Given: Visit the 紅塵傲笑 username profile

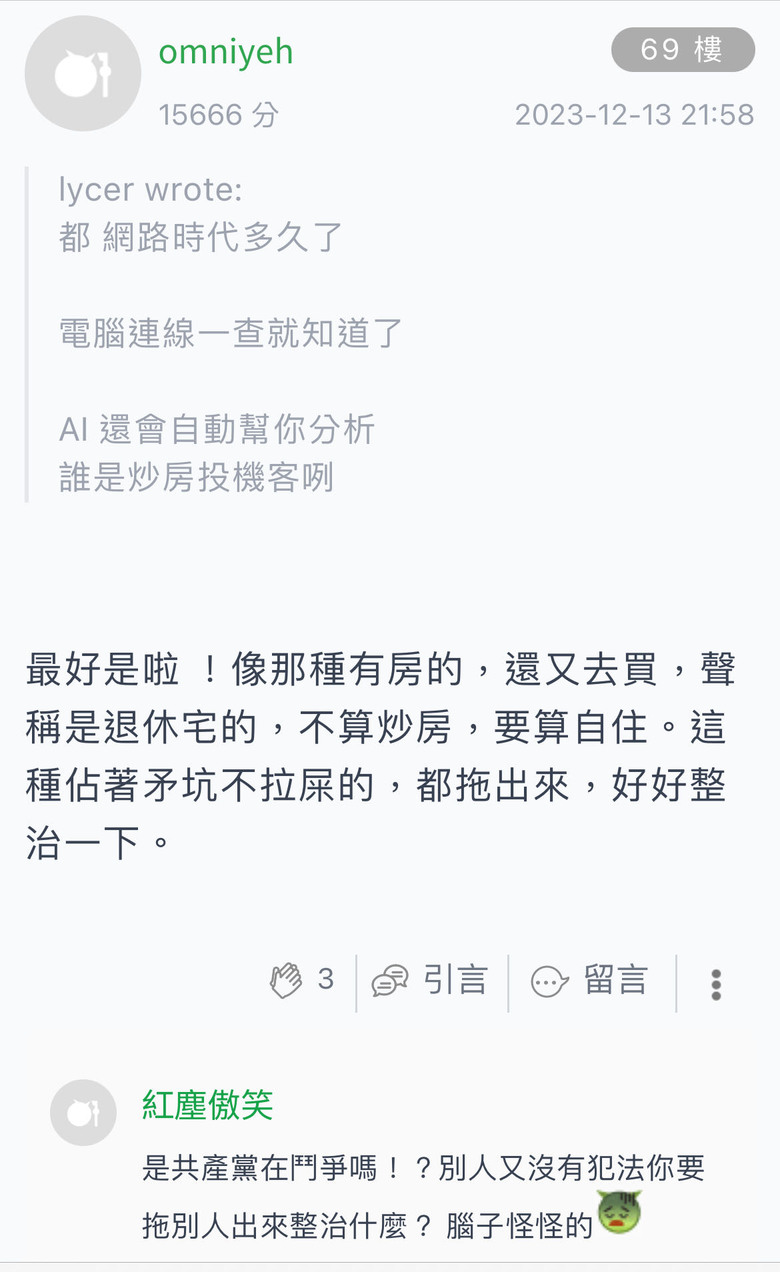Looking at the screenshot, I should (x=208, y=1105).
